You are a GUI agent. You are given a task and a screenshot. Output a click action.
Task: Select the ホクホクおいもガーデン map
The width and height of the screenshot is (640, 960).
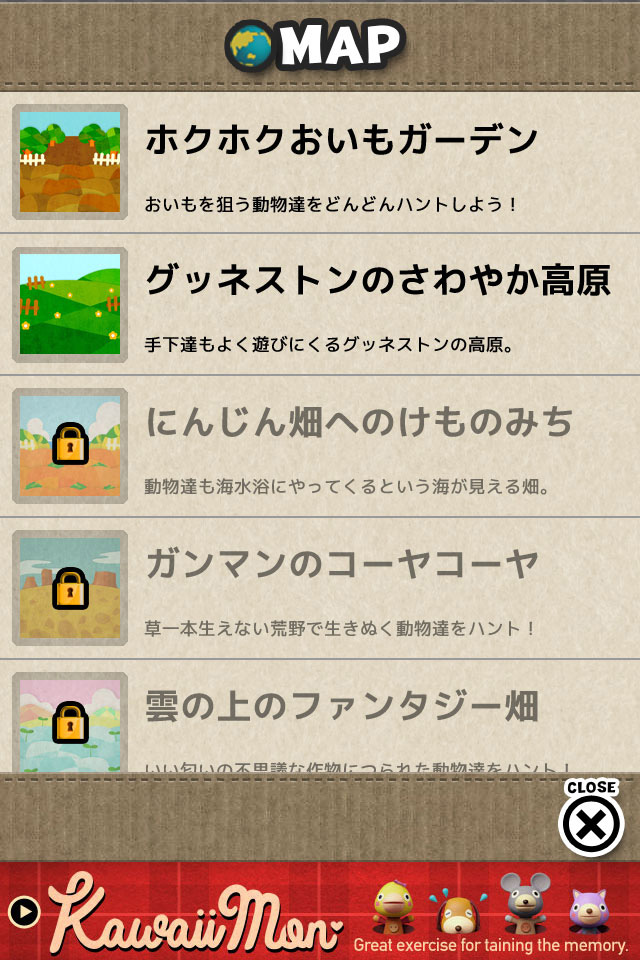point(320,163)
